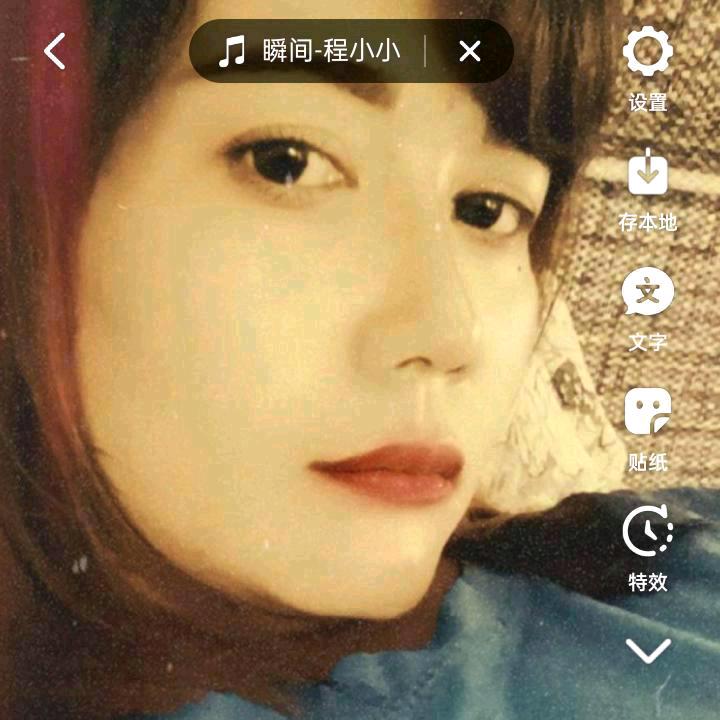Remove the selected music track
The image size is (720, 720).
coord(470,51)
